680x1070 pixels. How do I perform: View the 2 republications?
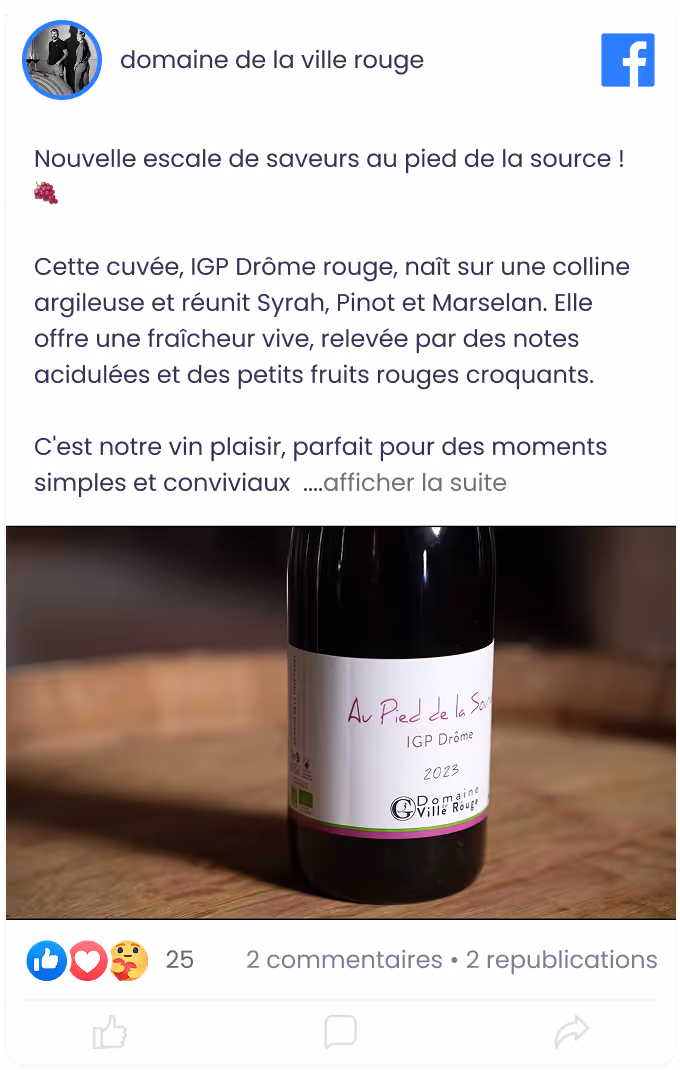tap(561, 960)
